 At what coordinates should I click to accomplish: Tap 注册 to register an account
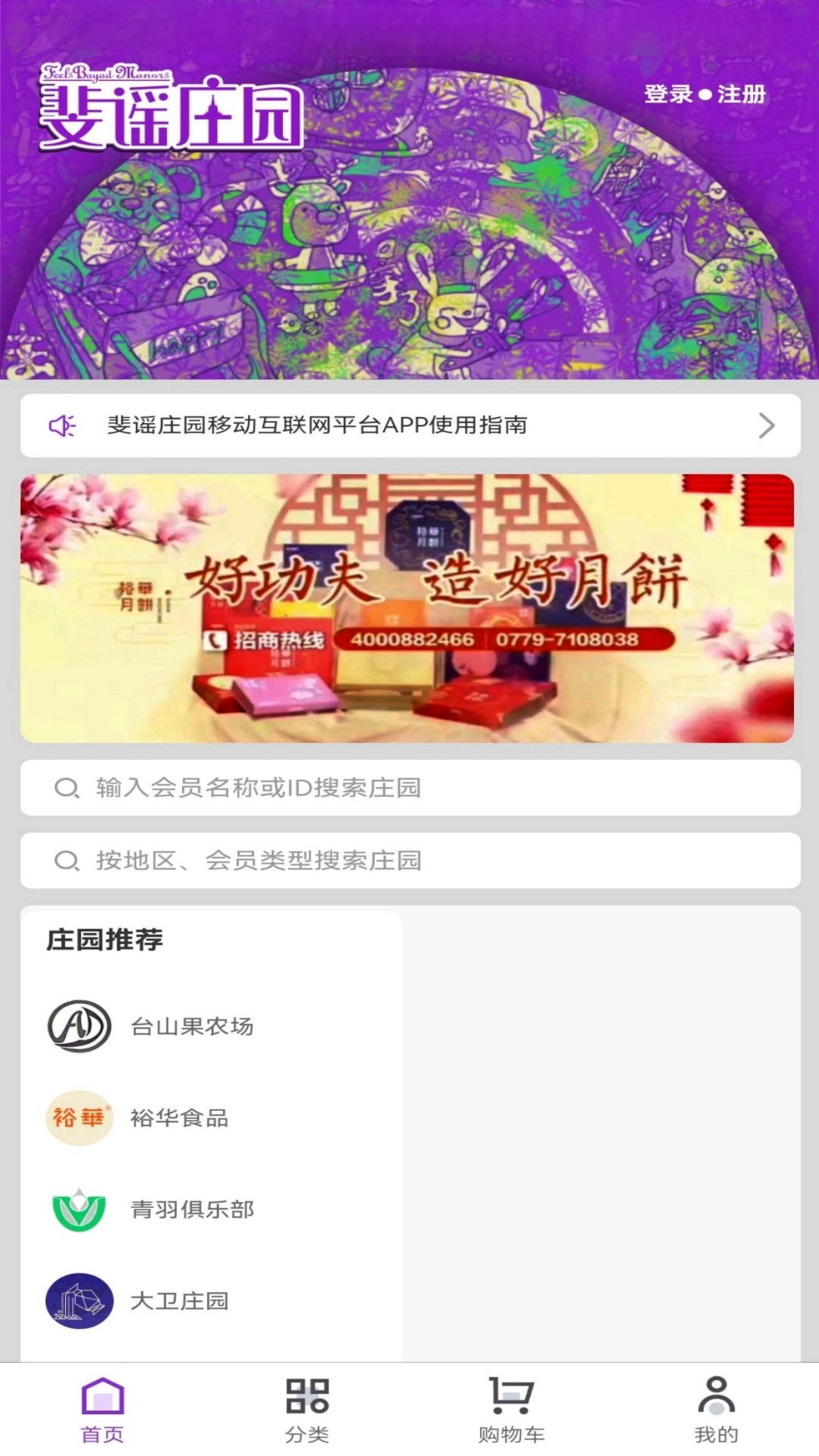pos(741,94)
